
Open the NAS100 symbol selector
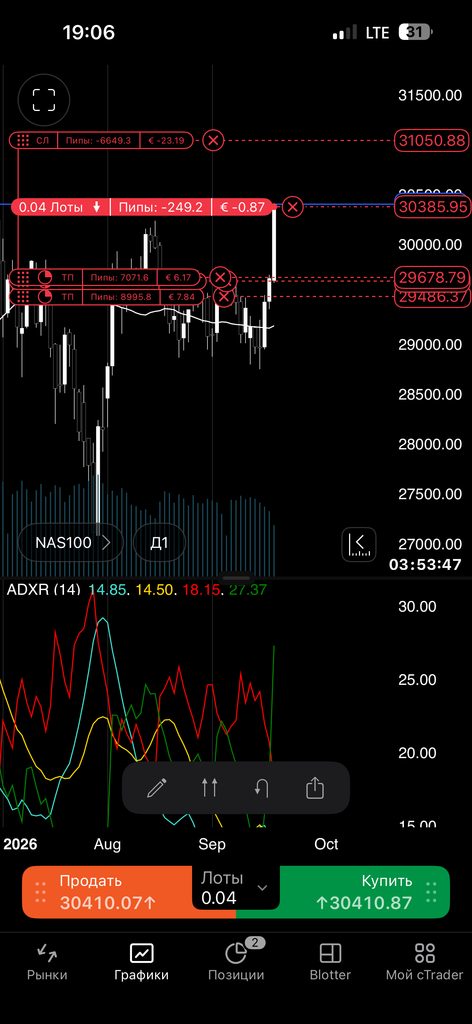(71, 543)
